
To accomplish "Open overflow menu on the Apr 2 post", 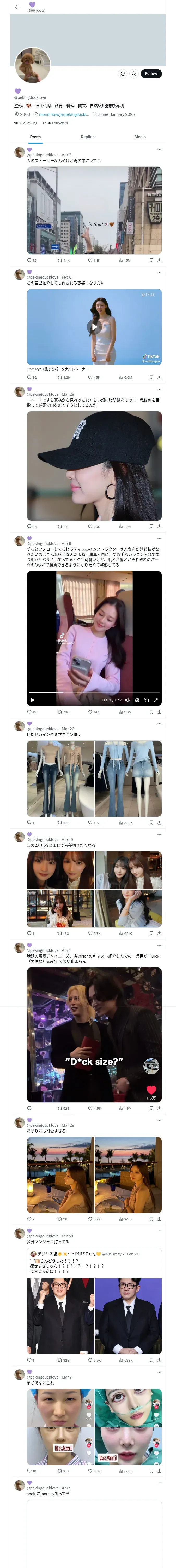I will (x=159, y=150).
